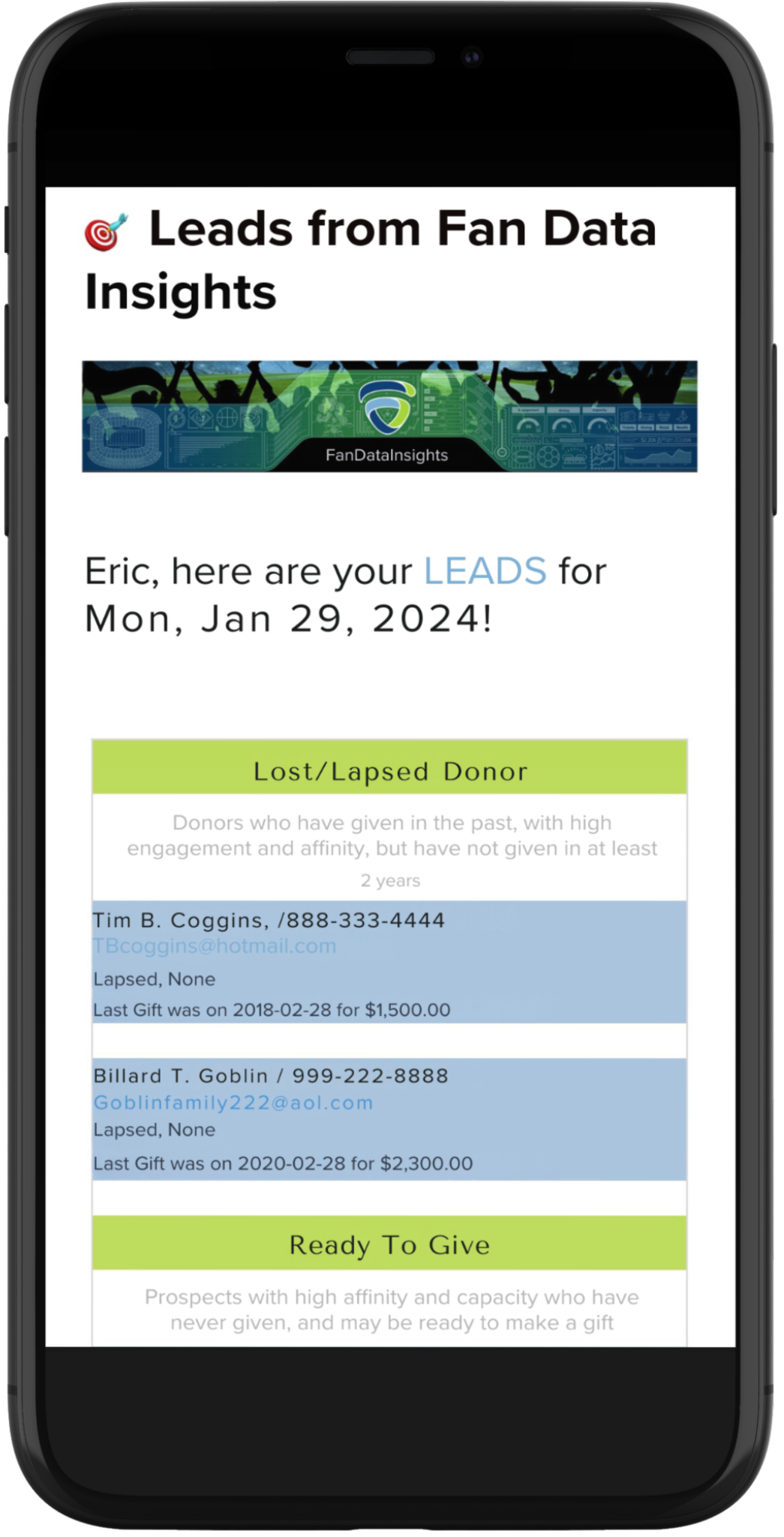Tap TBcoggins@hotmail.com email link

[x=215, y=946]
